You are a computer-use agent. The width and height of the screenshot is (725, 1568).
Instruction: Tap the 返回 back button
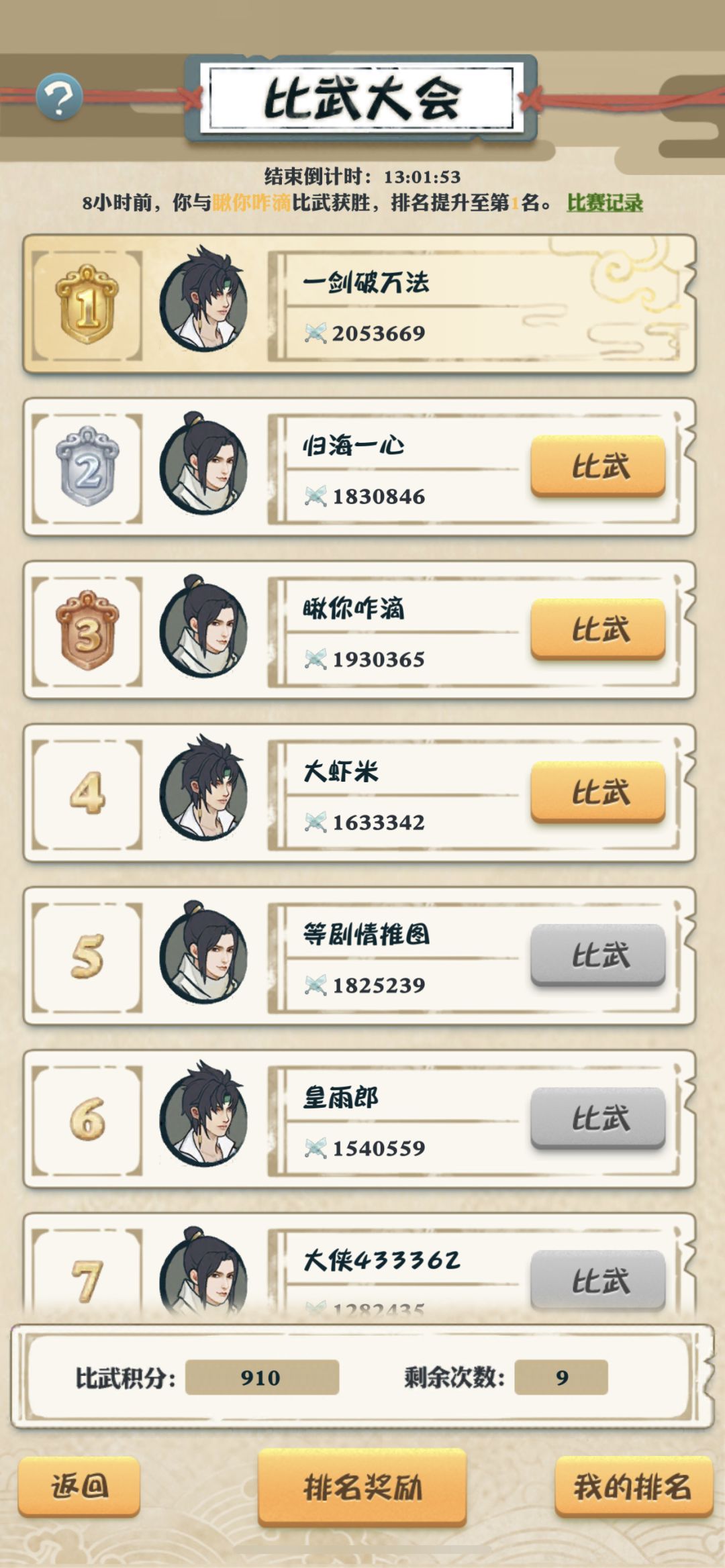[79, 1486]
